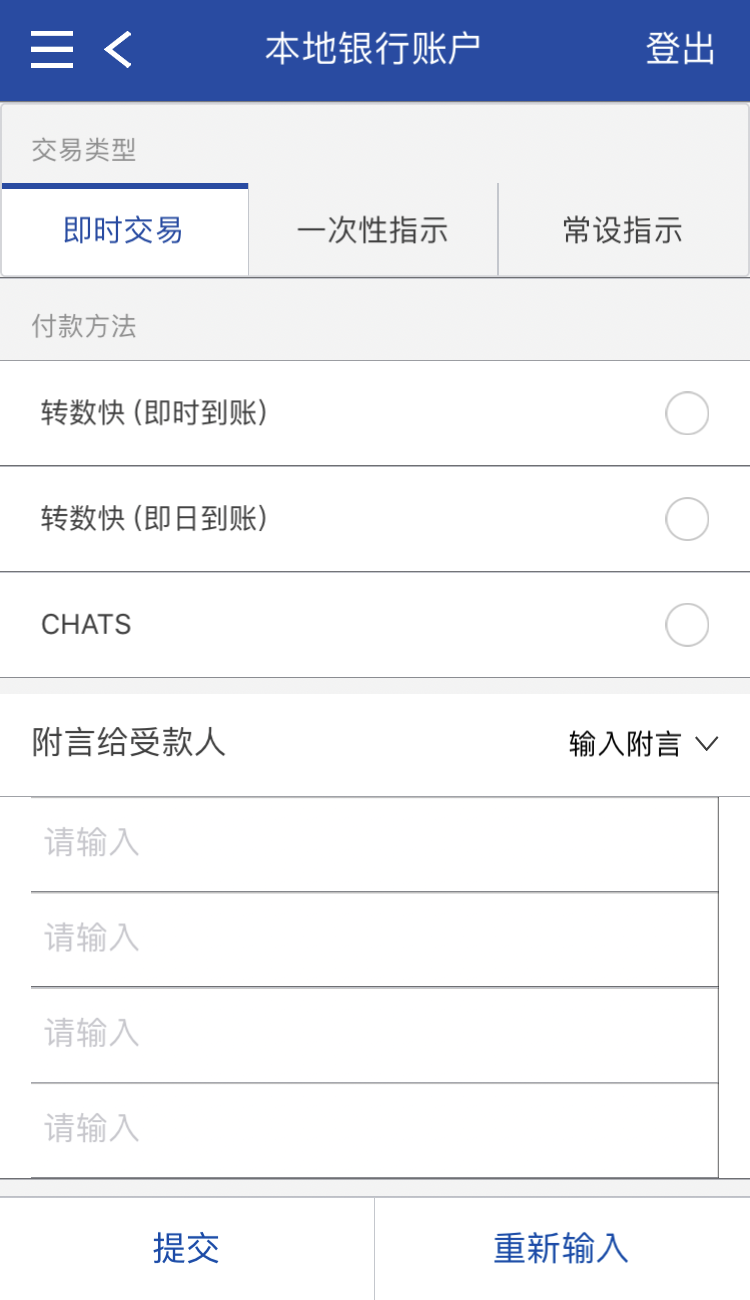
Task: Open the hamburger menu
Action: tap(52, 49)
